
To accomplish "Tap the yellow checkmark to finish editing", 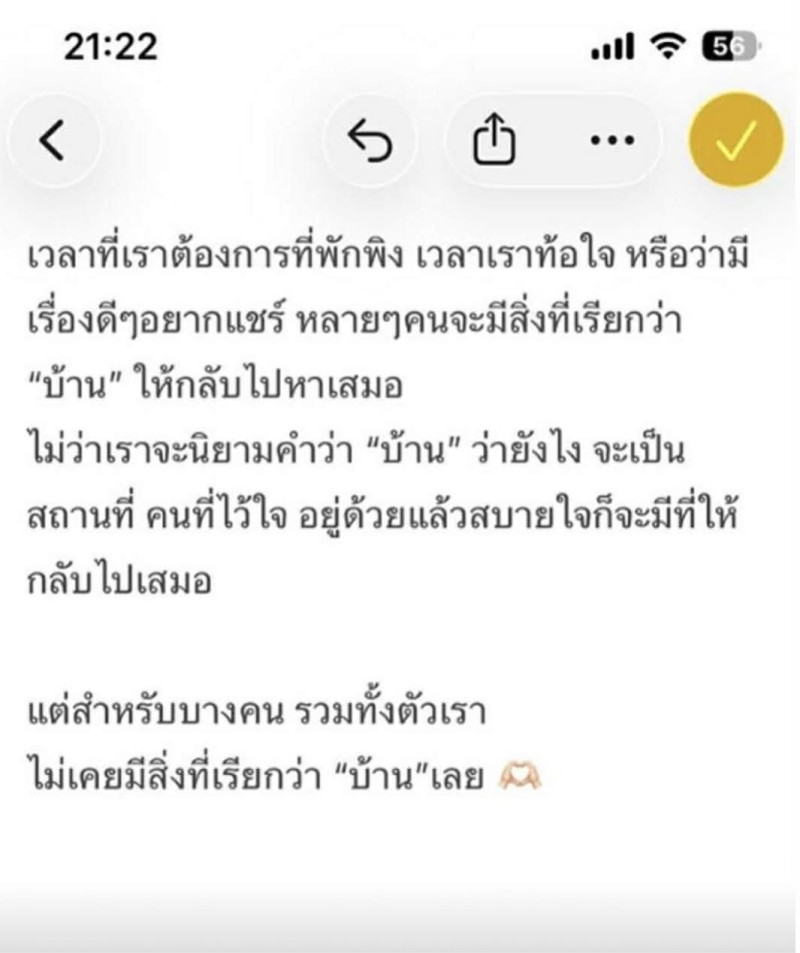I will point(735,141).
